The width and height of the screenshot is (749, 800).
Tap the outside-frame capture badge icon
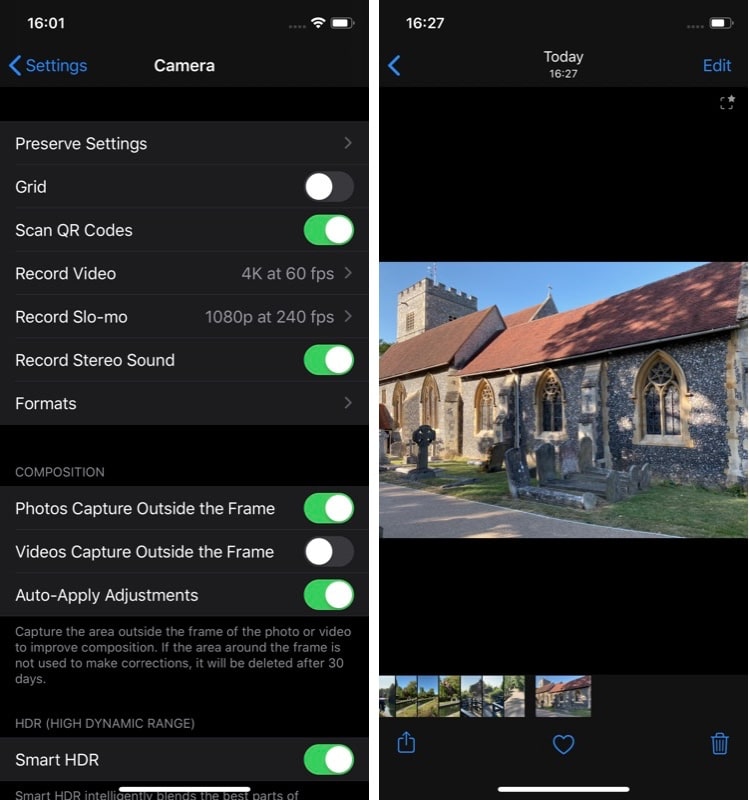(x=727, y=103)
